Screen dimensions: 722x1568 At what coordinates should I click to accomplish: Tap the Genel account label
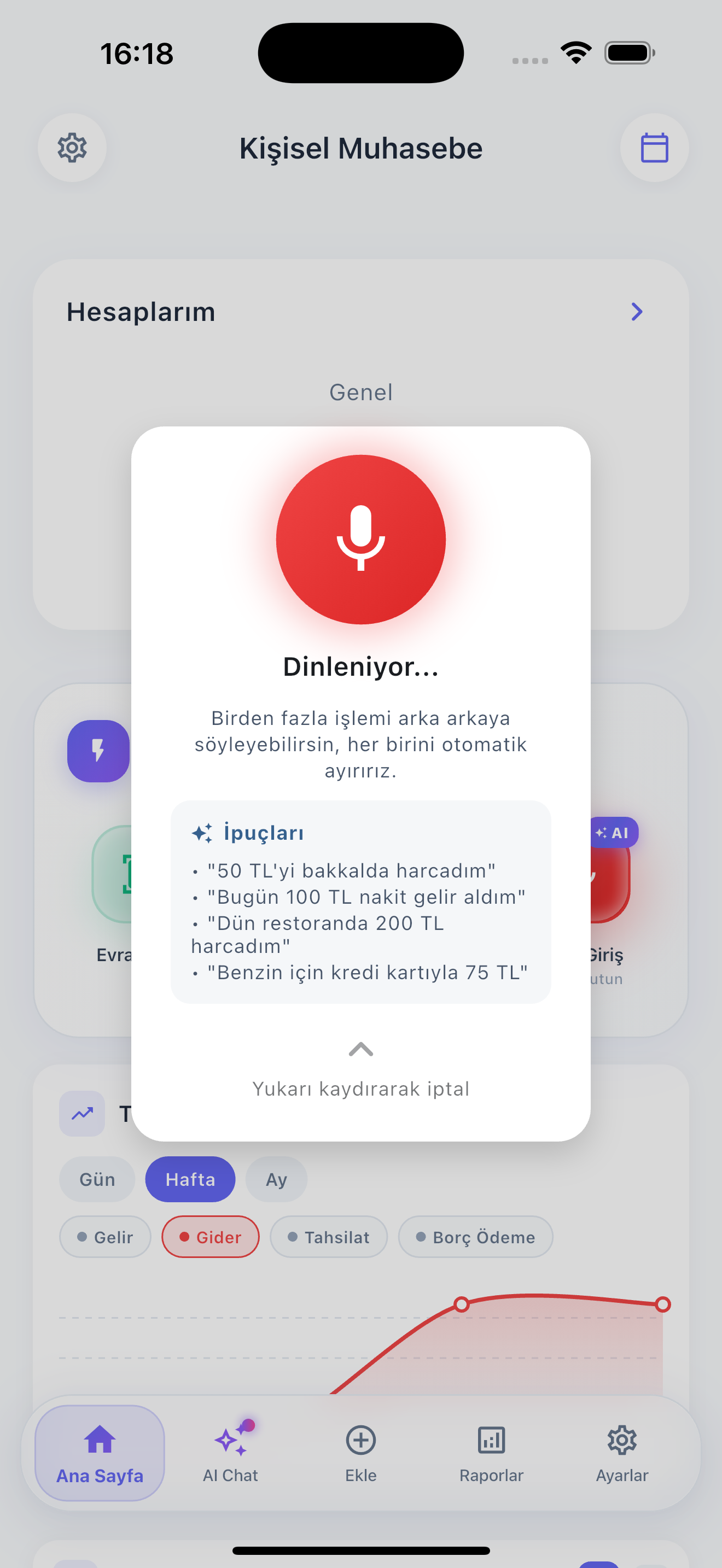360,392
